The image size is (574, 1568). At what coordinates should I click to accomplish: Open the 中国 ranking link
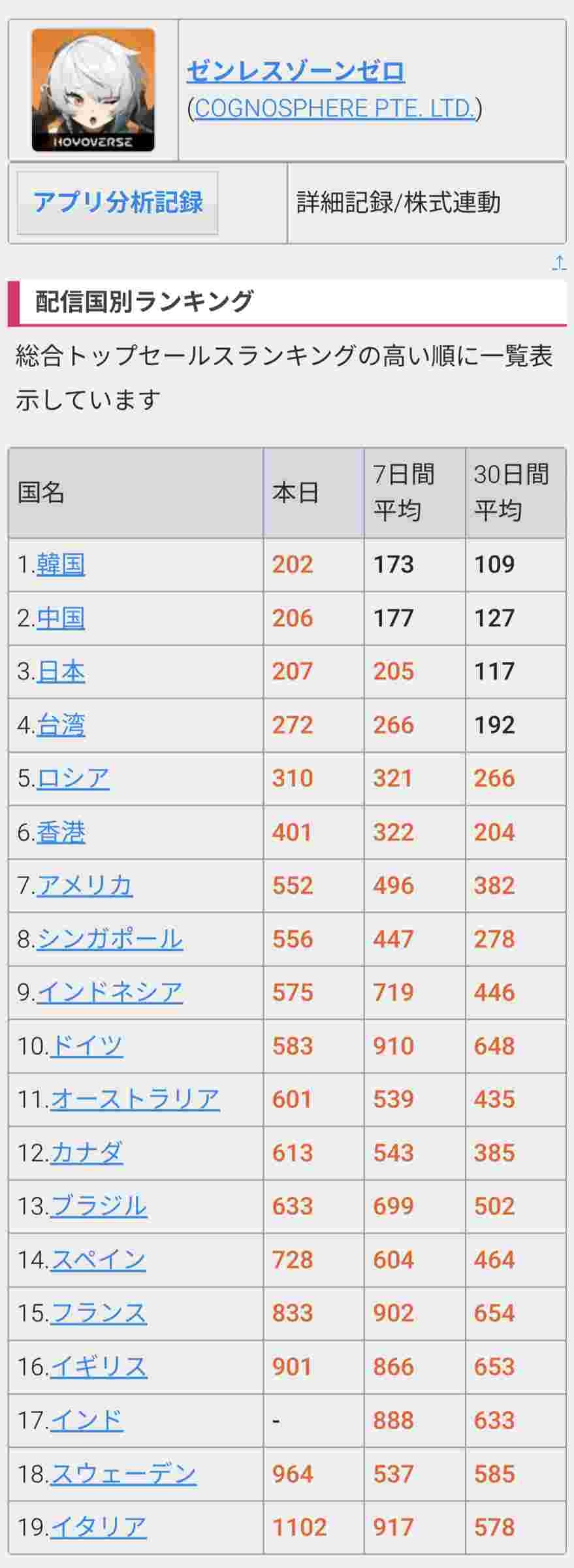point(61,618)
